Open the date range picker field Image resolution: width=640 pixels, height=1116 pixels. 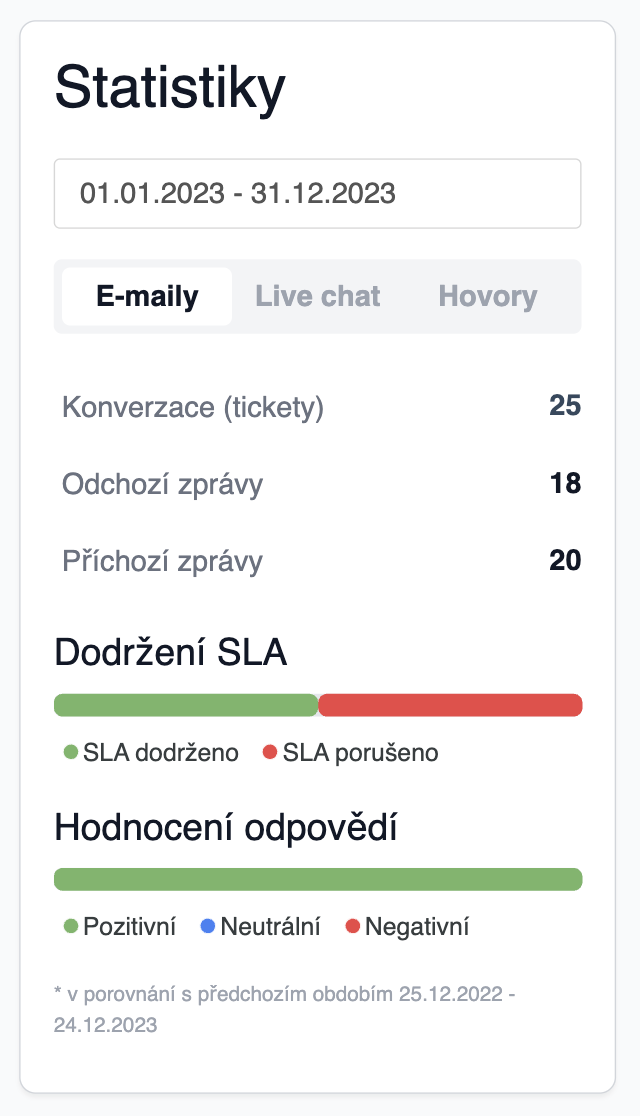point(317,193)
